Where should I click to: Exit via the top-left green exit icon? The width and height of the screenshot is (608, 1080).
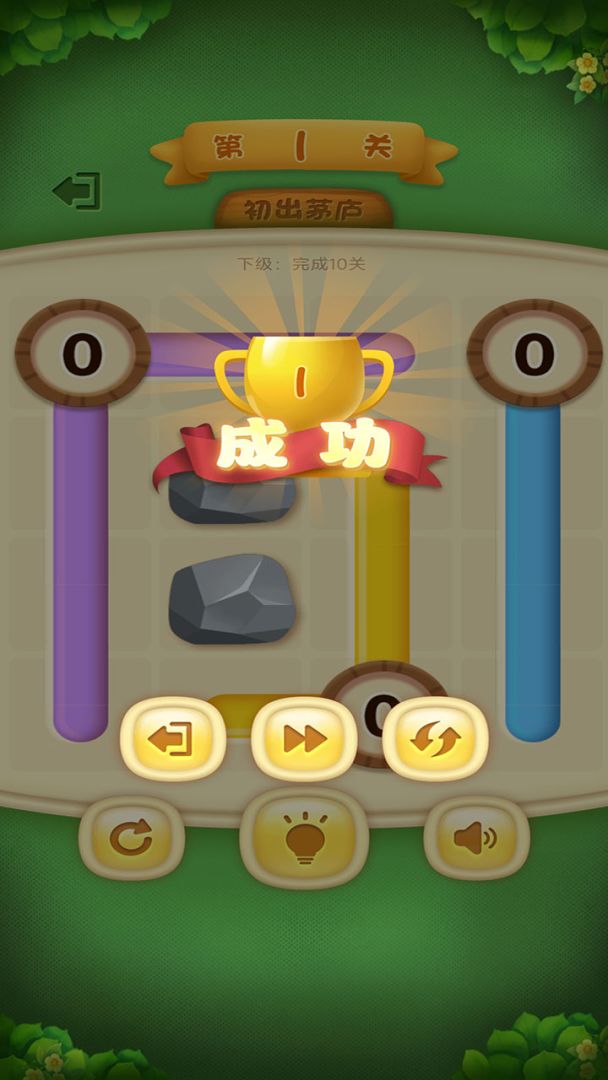click(78, 191)
